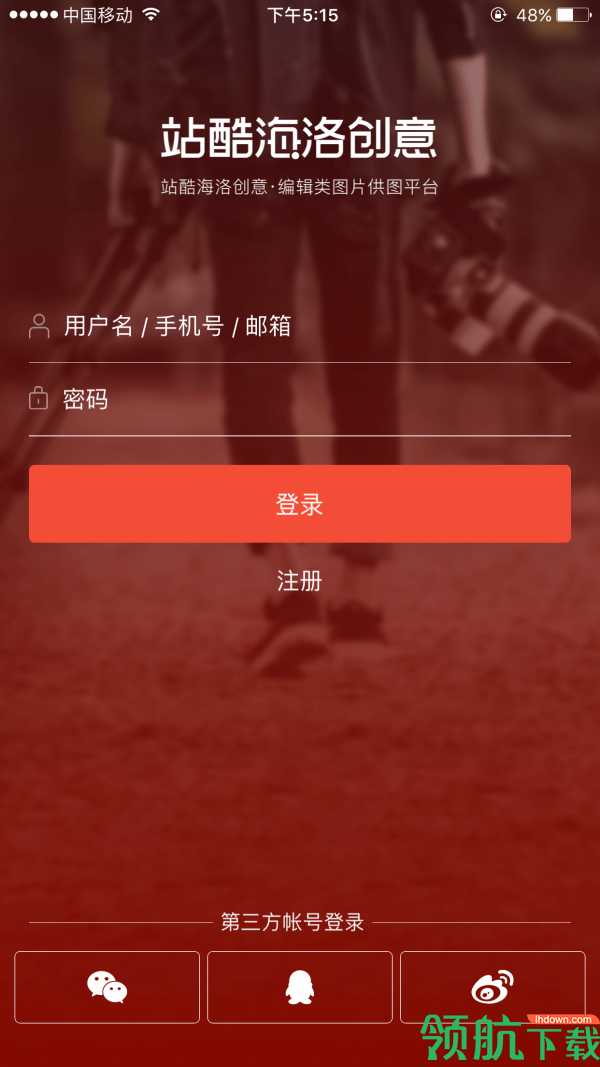Focus the 密码 password field

[300, 400]
